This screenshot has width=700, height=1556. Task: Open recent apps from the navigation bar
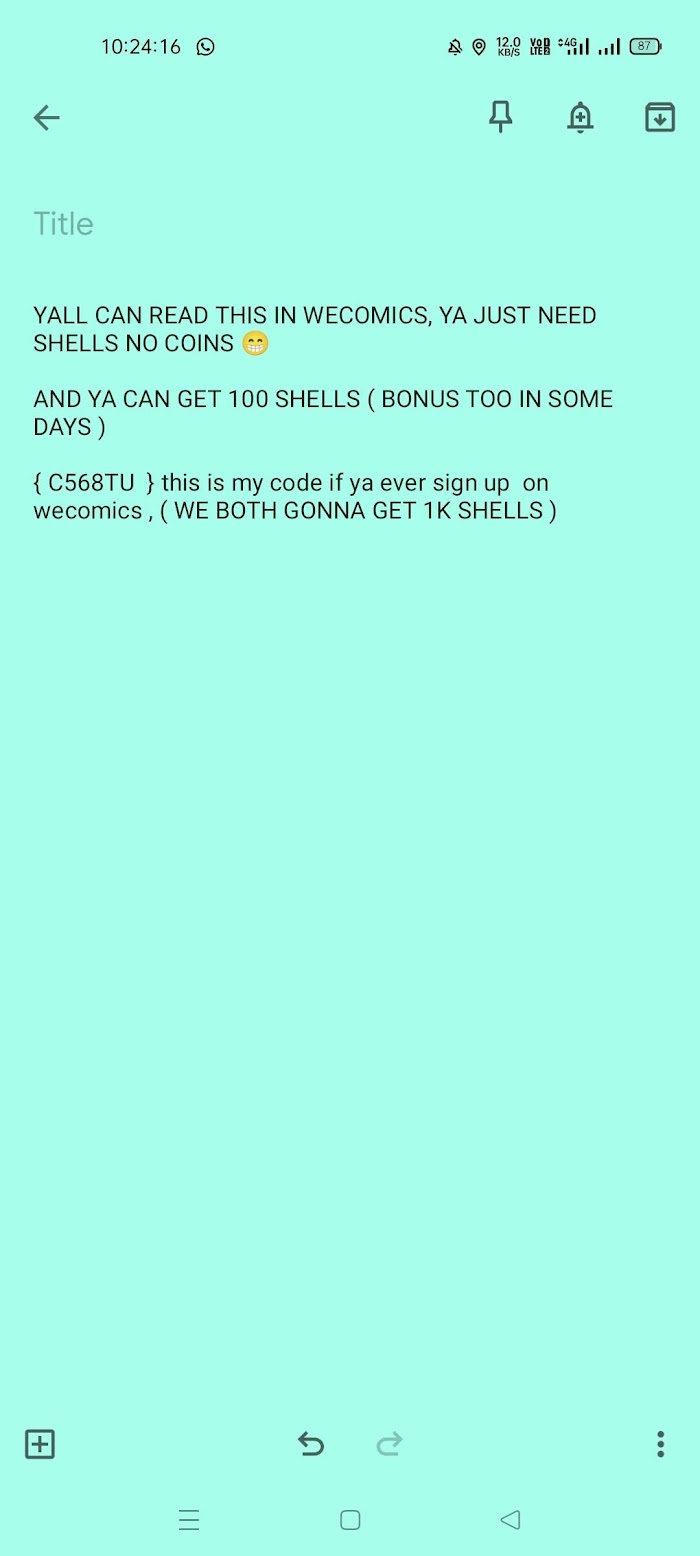(x=189, y=1520)
